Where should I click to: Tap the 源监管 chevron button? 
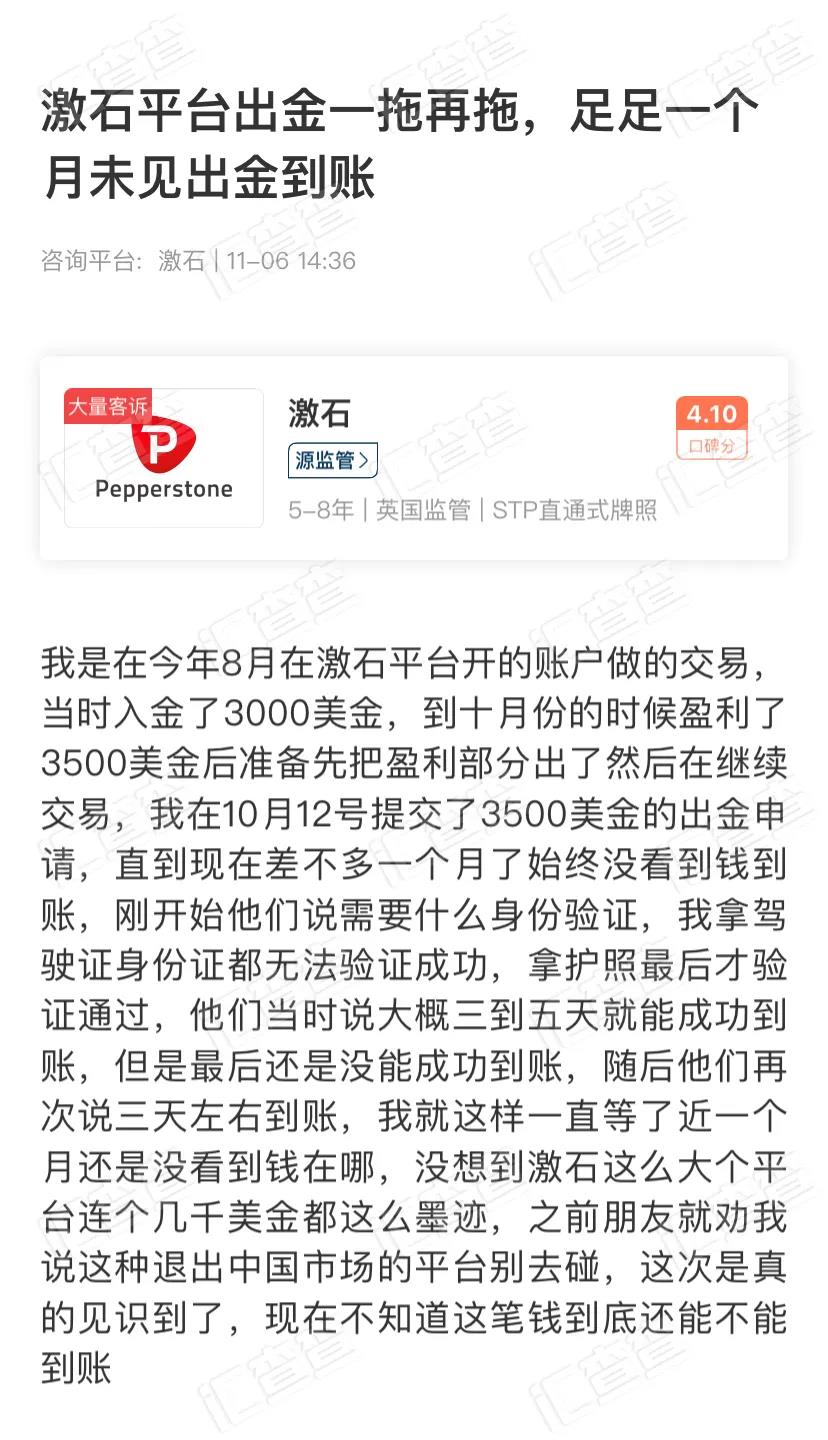[333, 460]
